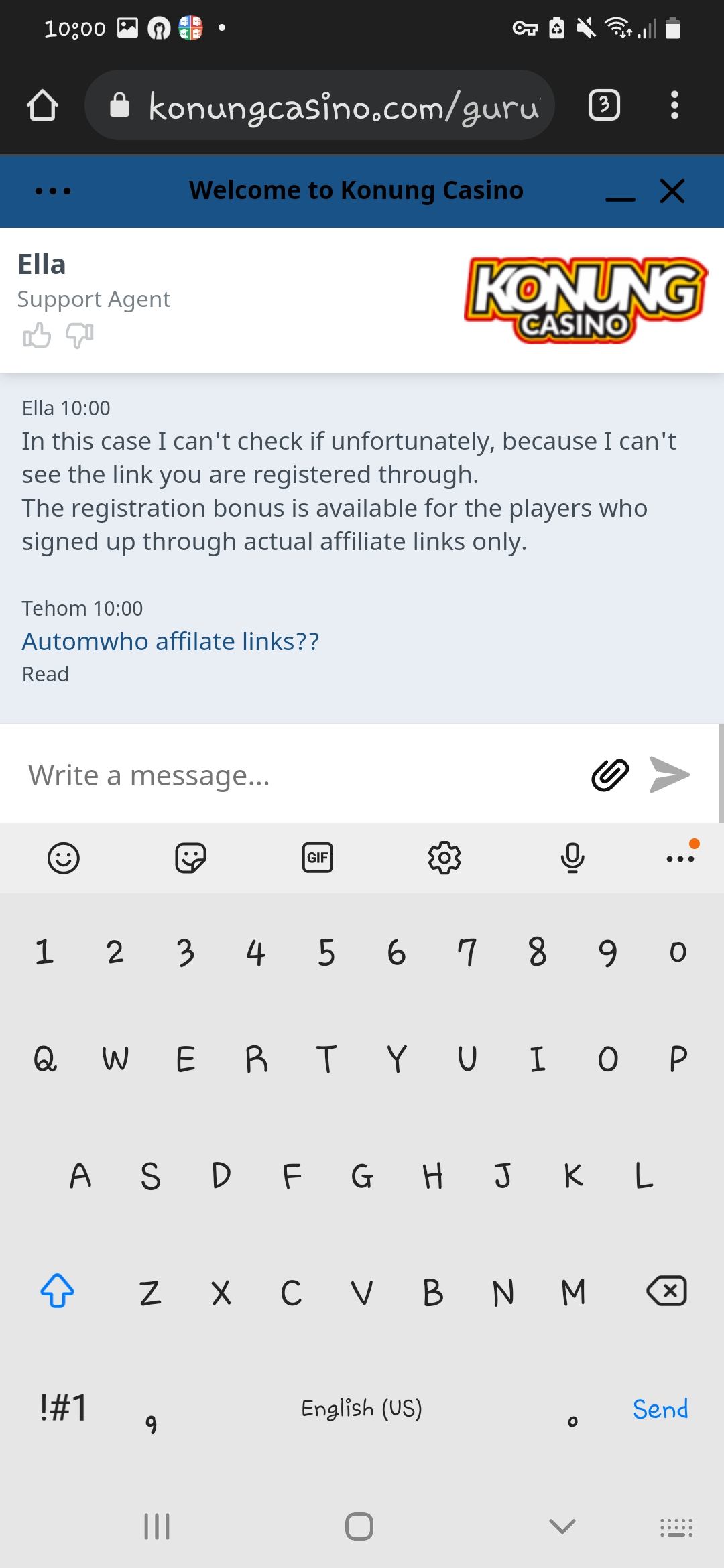This screenshot has height=1568, width=724.
Task: Open keyboard settings gear
Action: (444, 858)
